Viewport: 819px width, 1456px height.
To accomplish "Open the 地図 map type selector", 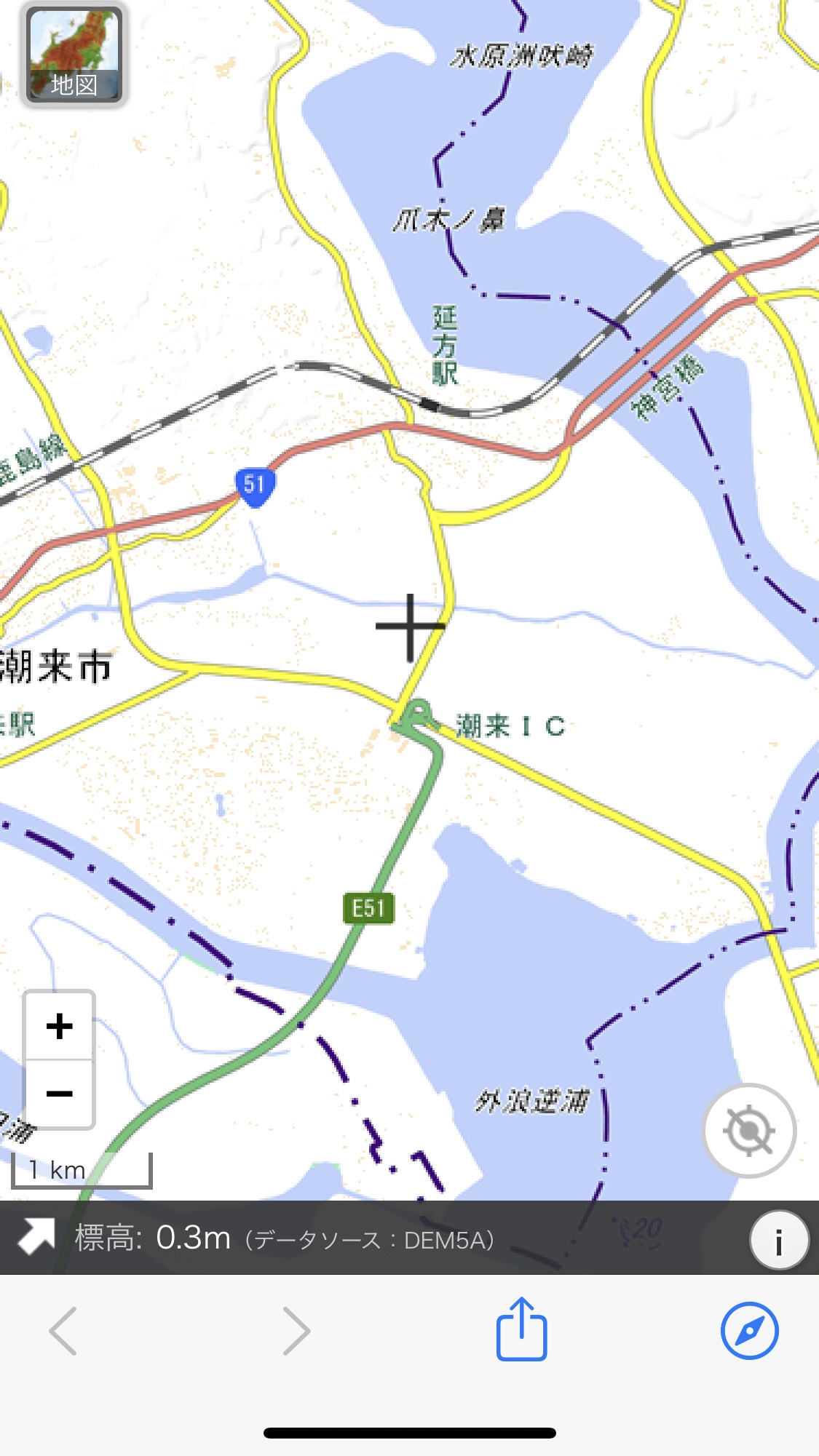I will click(74, 55).
